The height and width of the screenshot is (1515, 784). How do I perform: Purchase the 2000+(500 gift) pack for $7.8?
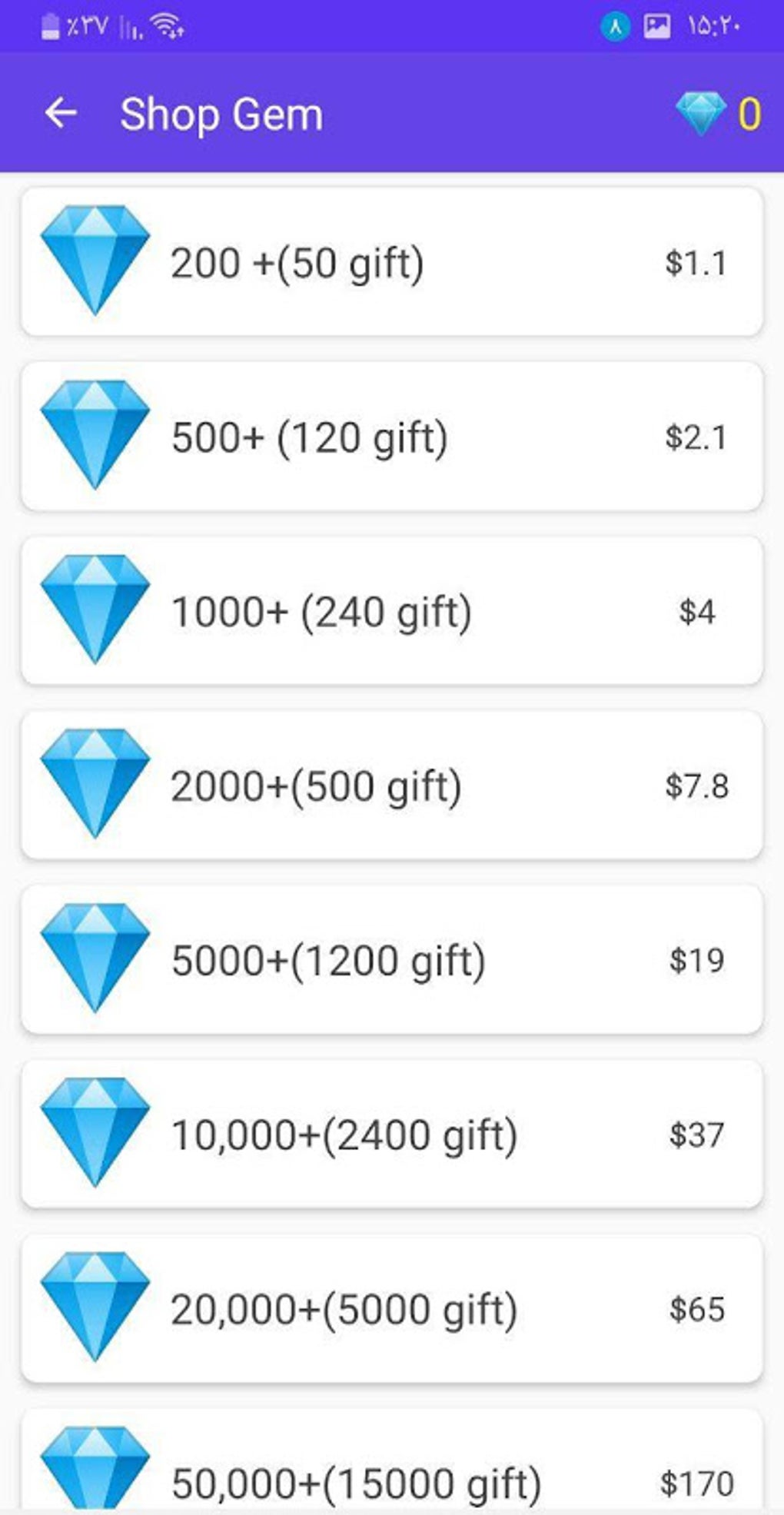tap(392, 786)
